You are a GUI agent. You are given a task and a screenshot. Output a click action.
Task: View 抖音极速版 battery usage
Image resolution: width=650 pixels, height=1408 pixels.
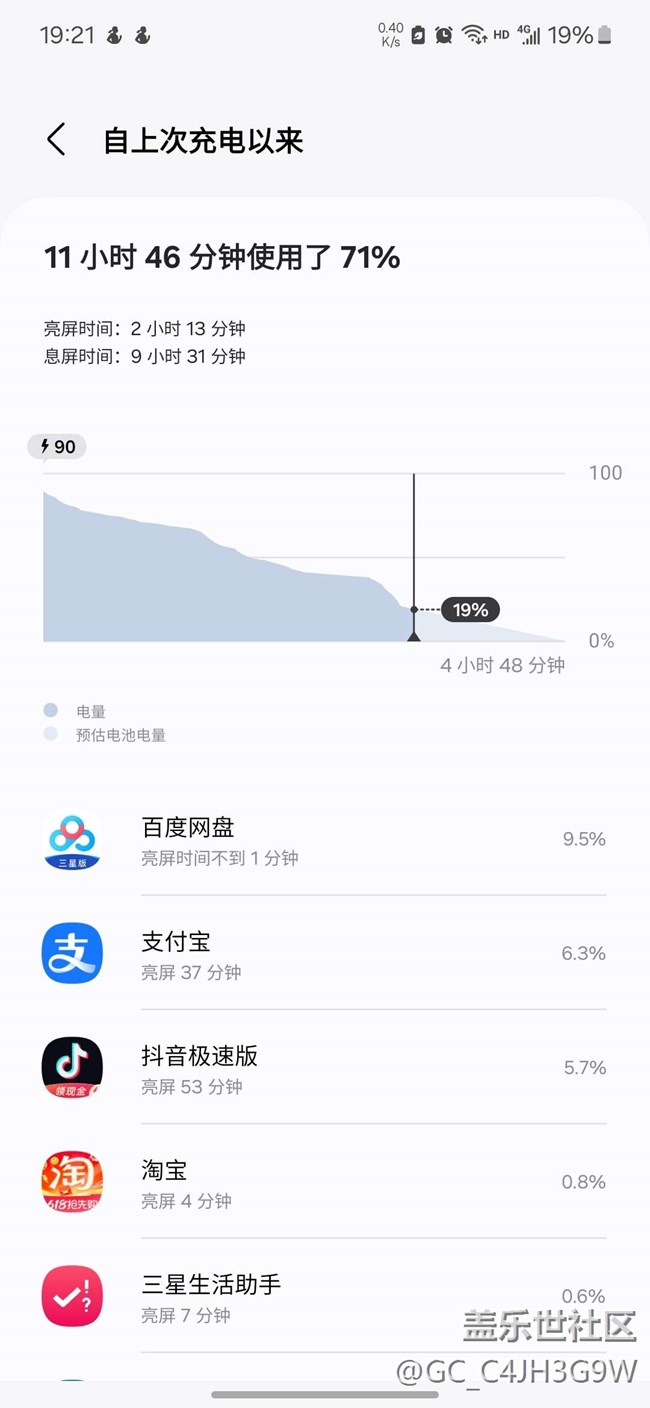coord(325,1068)
